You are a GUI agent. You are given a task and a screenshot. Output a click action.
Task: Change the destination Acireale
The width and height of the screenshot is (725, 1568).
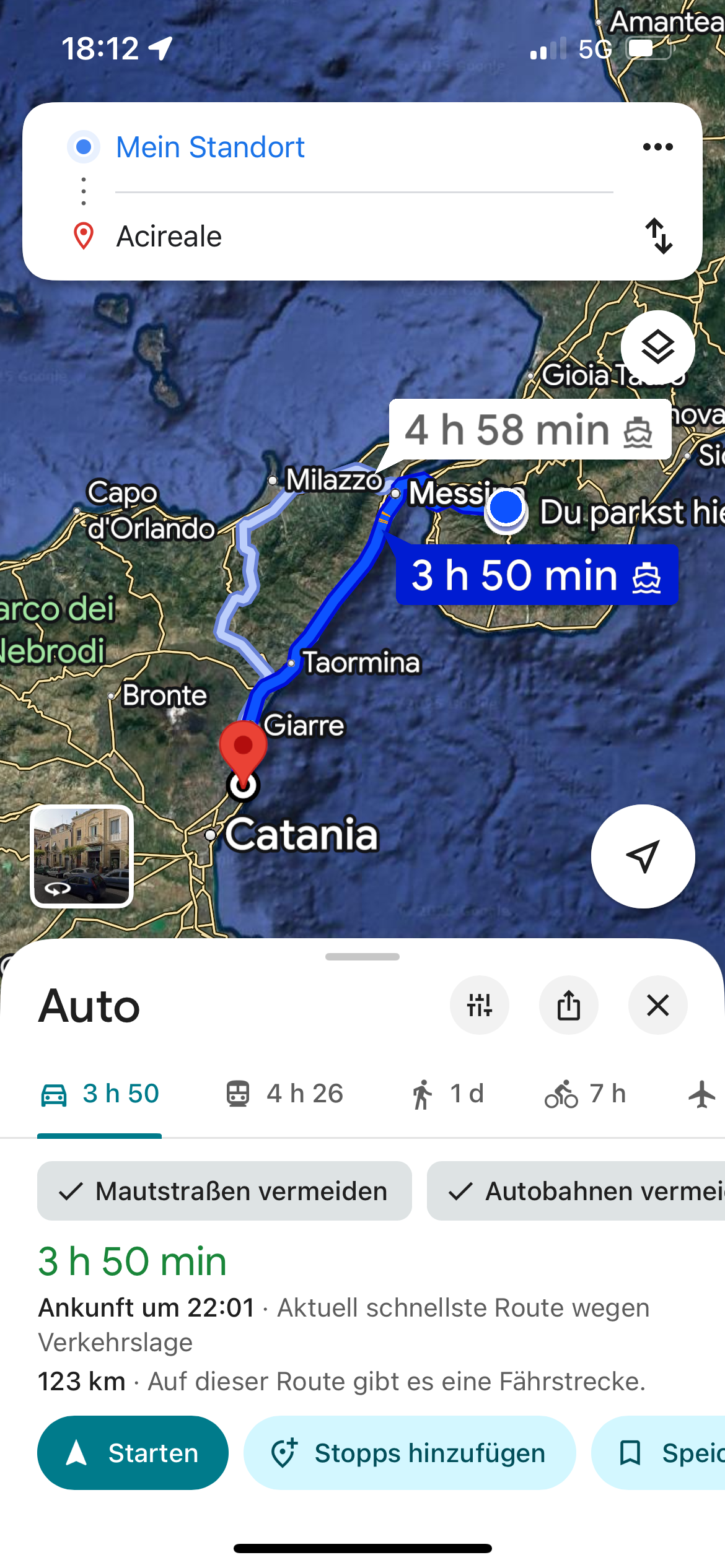[x=169, y=237]
